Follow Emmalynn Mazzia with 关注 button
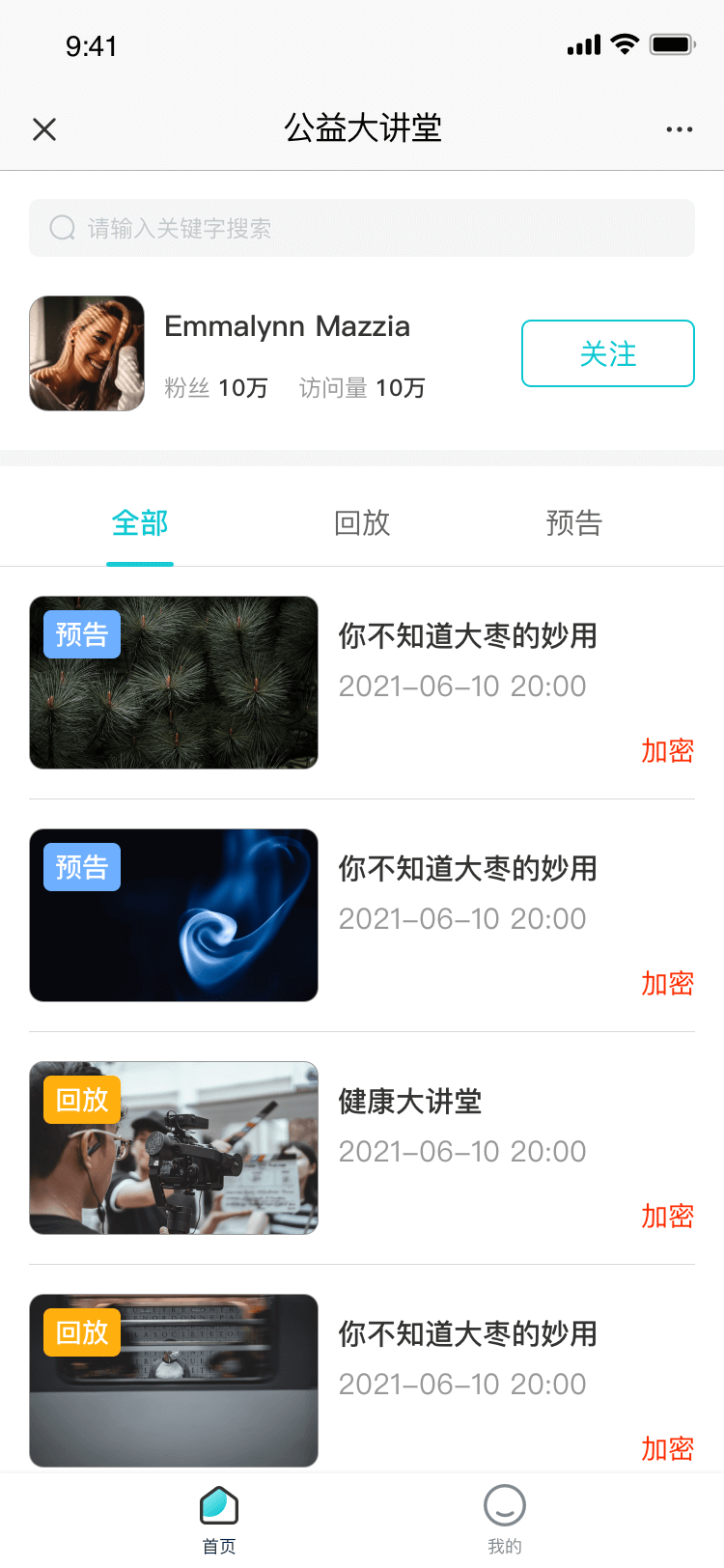The height and width of the screenshot is (1568, 724). 607,353
